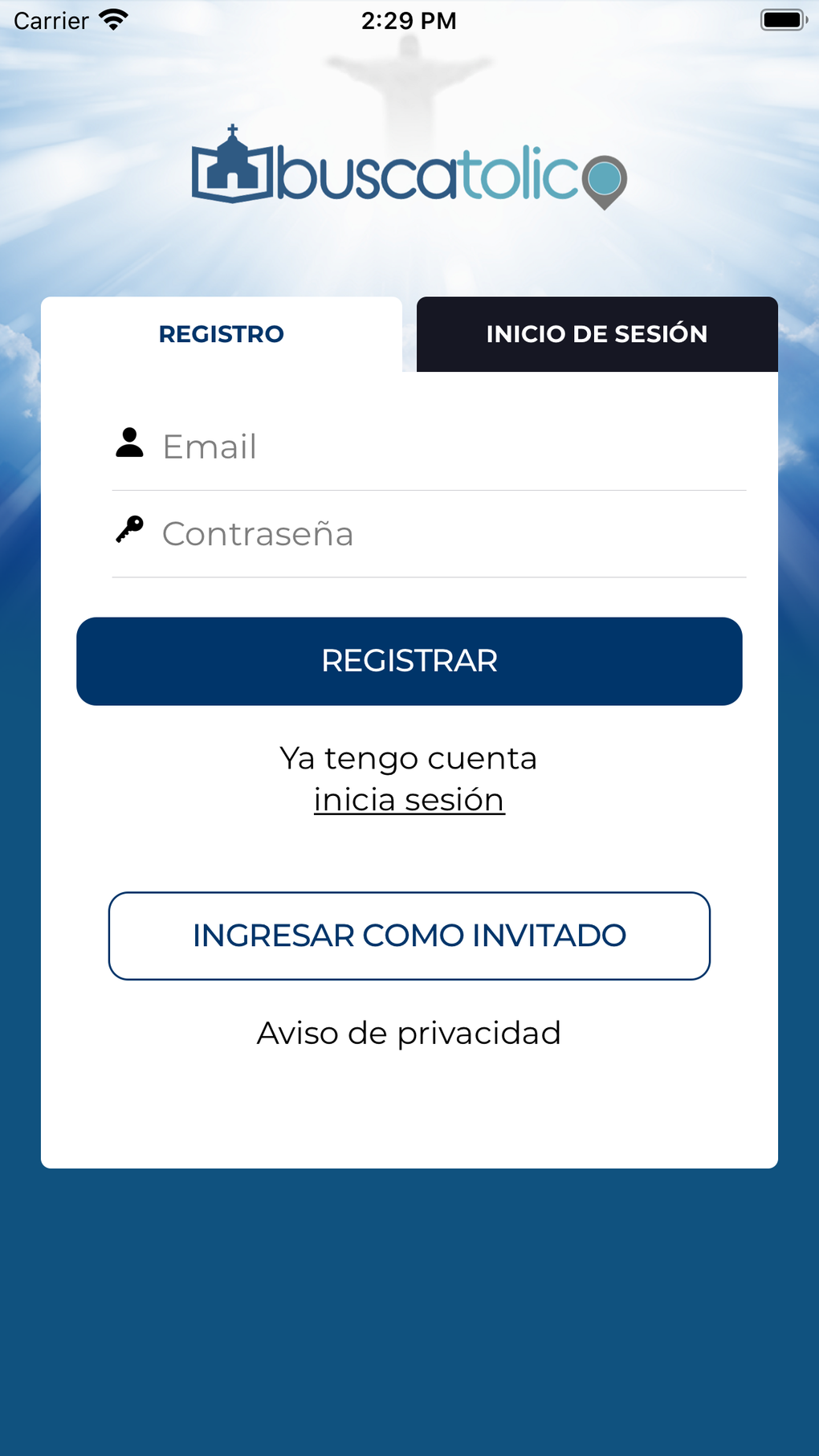Viewport: 819px width, 1456px height.
Task: Focus the Email input field
Action: tap(450, 447)
